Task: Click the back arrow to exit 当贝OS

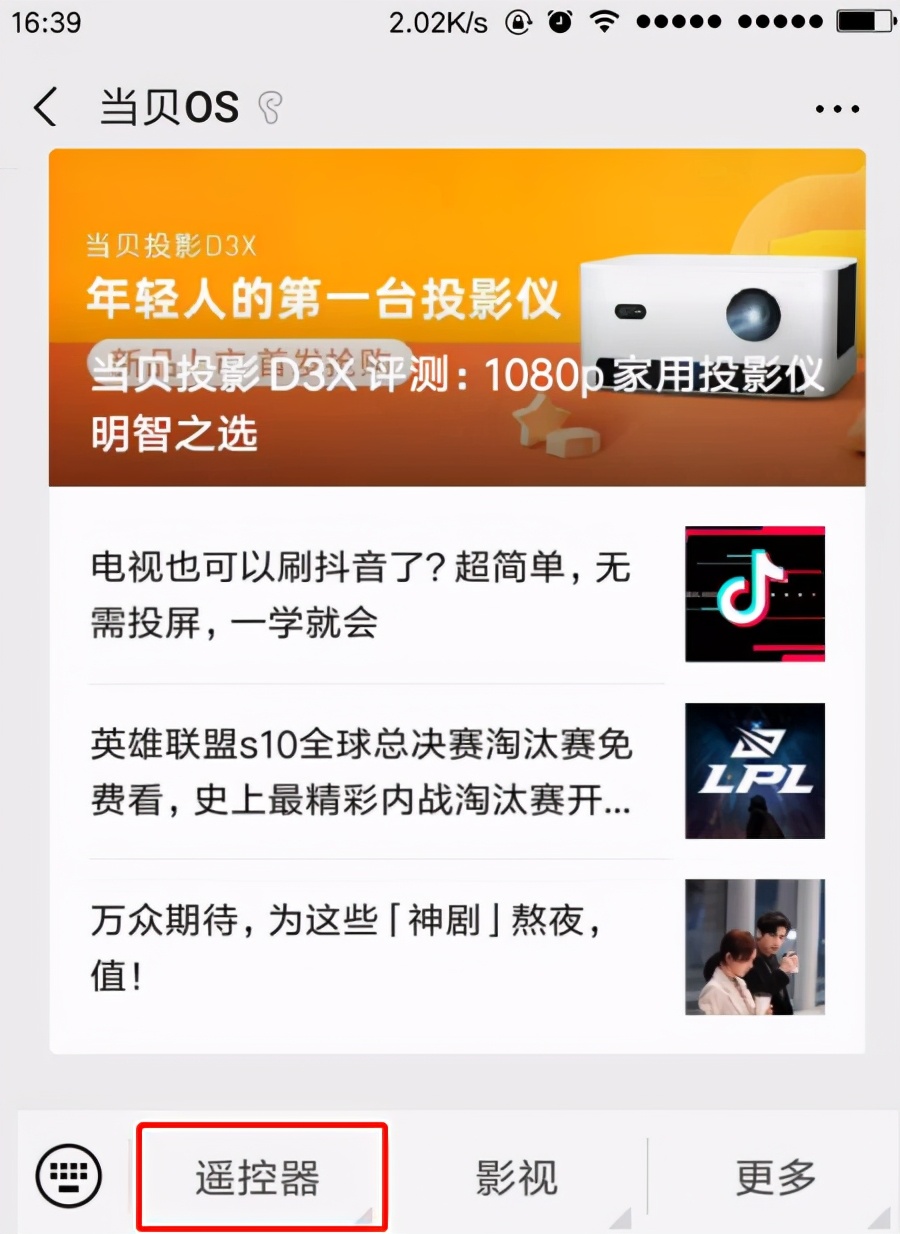Action: [x=44, y=107]
